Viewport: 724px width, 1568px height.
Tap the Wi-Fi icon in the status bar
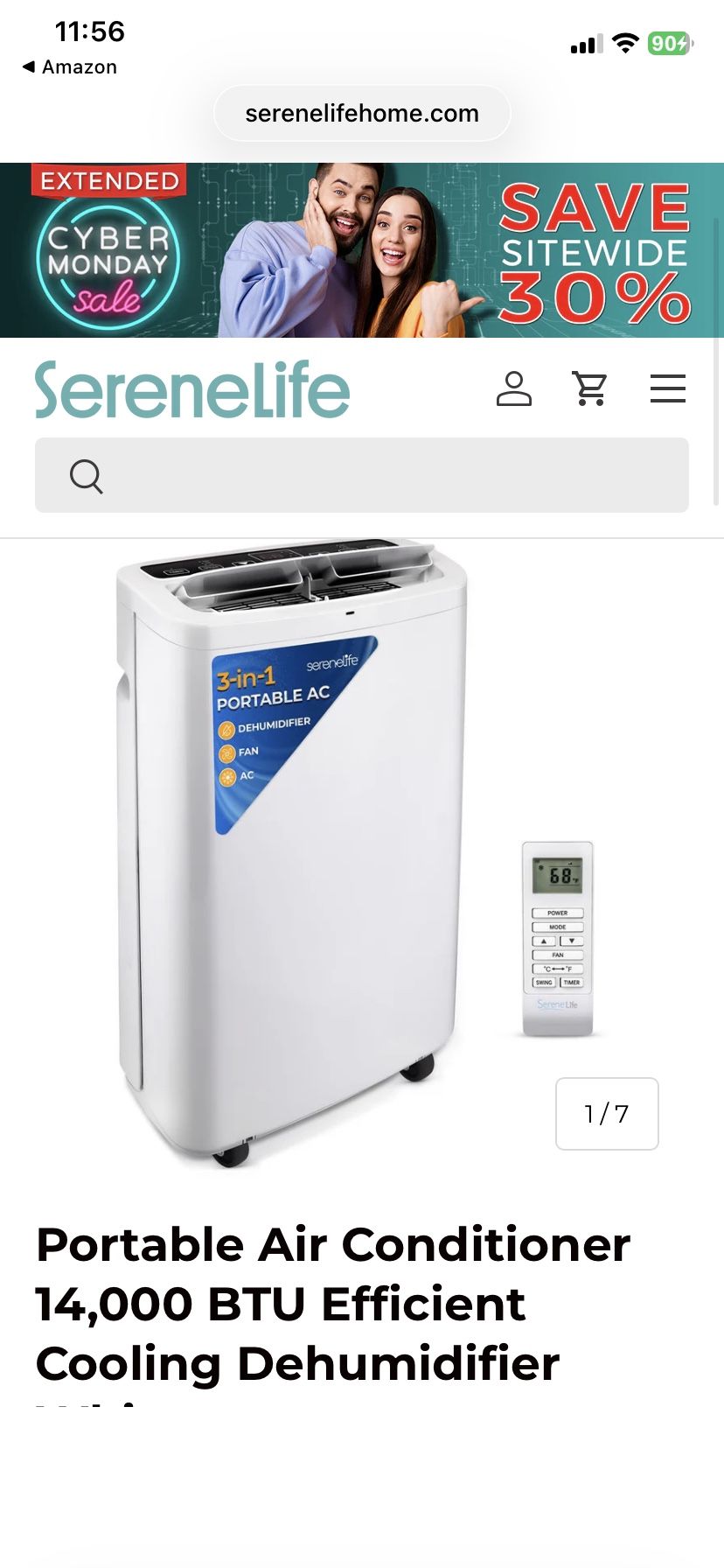point(625,44)
